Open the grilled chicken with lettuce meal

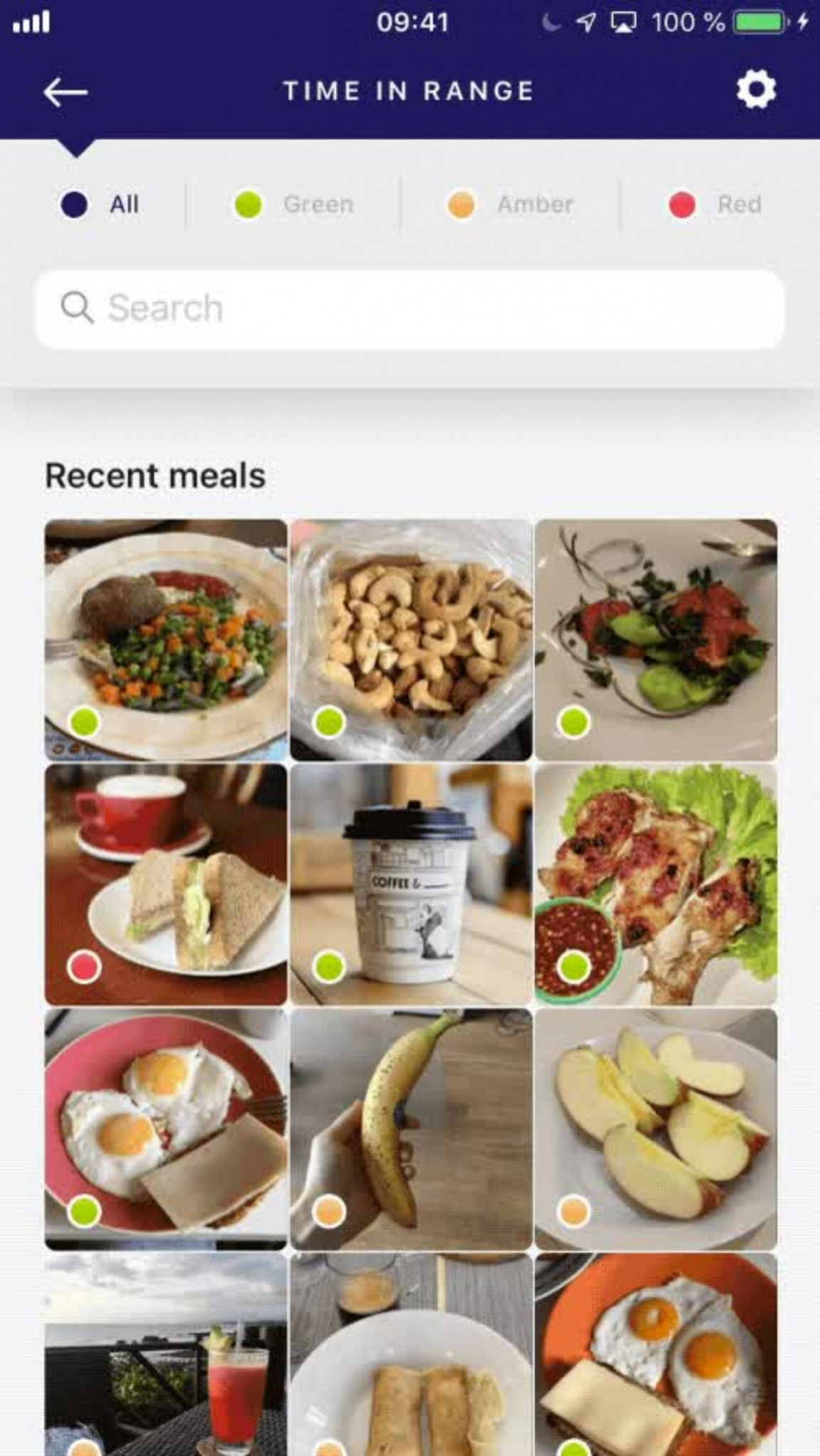[656, 884]
